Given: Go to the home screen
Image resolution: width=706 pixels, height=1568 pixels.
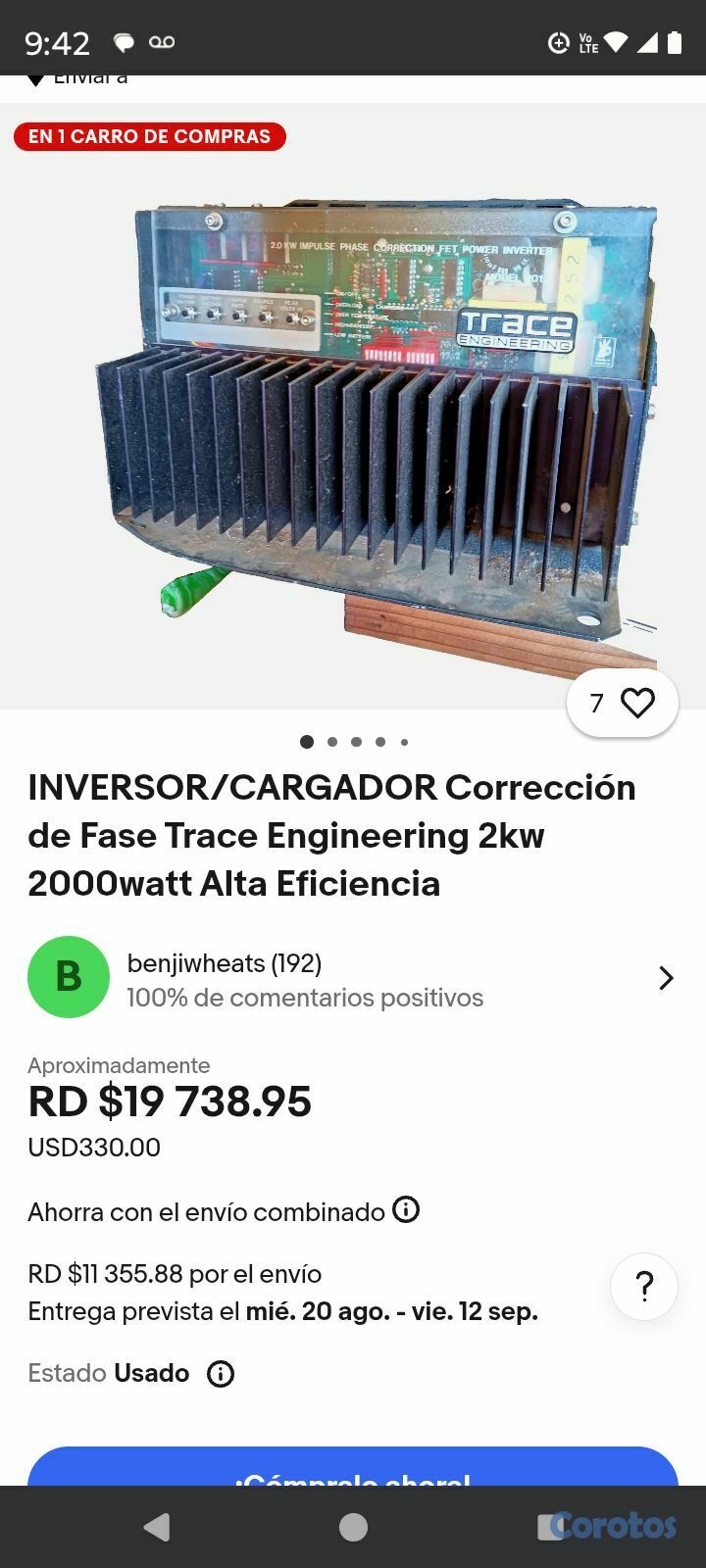Looking at the screenshot, I should coord(353,1527).
